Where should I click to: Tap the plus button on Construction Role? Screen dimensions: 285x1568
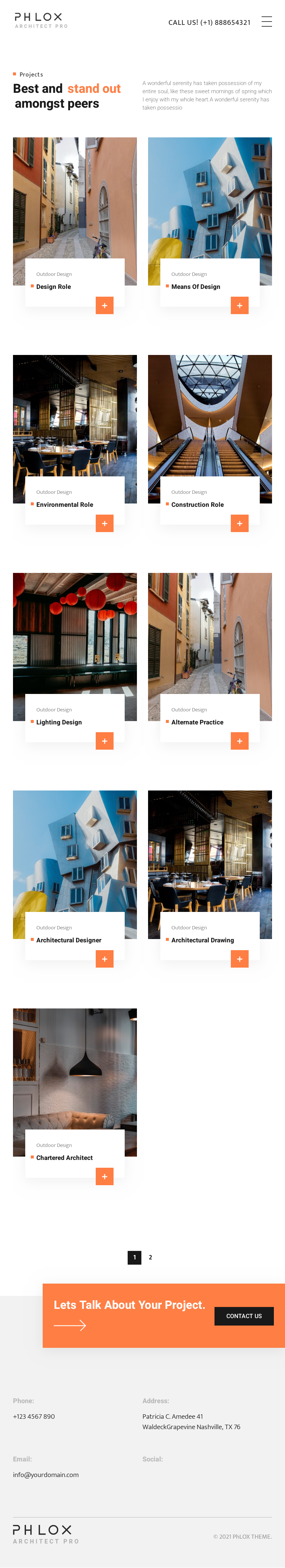pyautogui.click(x=239, y=524)
